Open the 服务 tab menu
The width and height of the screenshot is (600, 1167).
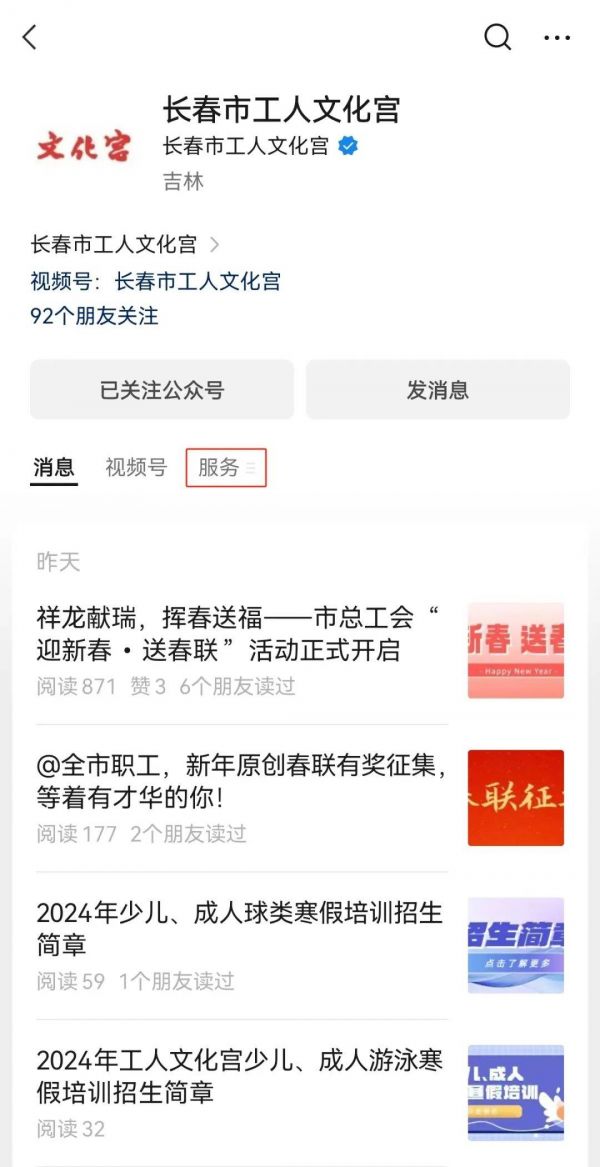point(226,467)
